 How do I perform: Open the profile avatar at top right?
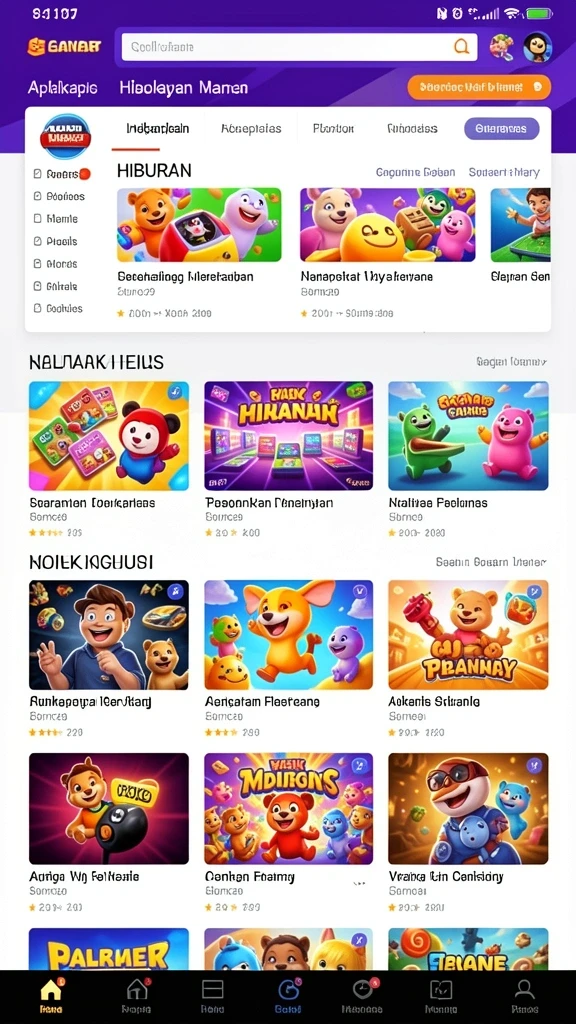tap(538, 48)
